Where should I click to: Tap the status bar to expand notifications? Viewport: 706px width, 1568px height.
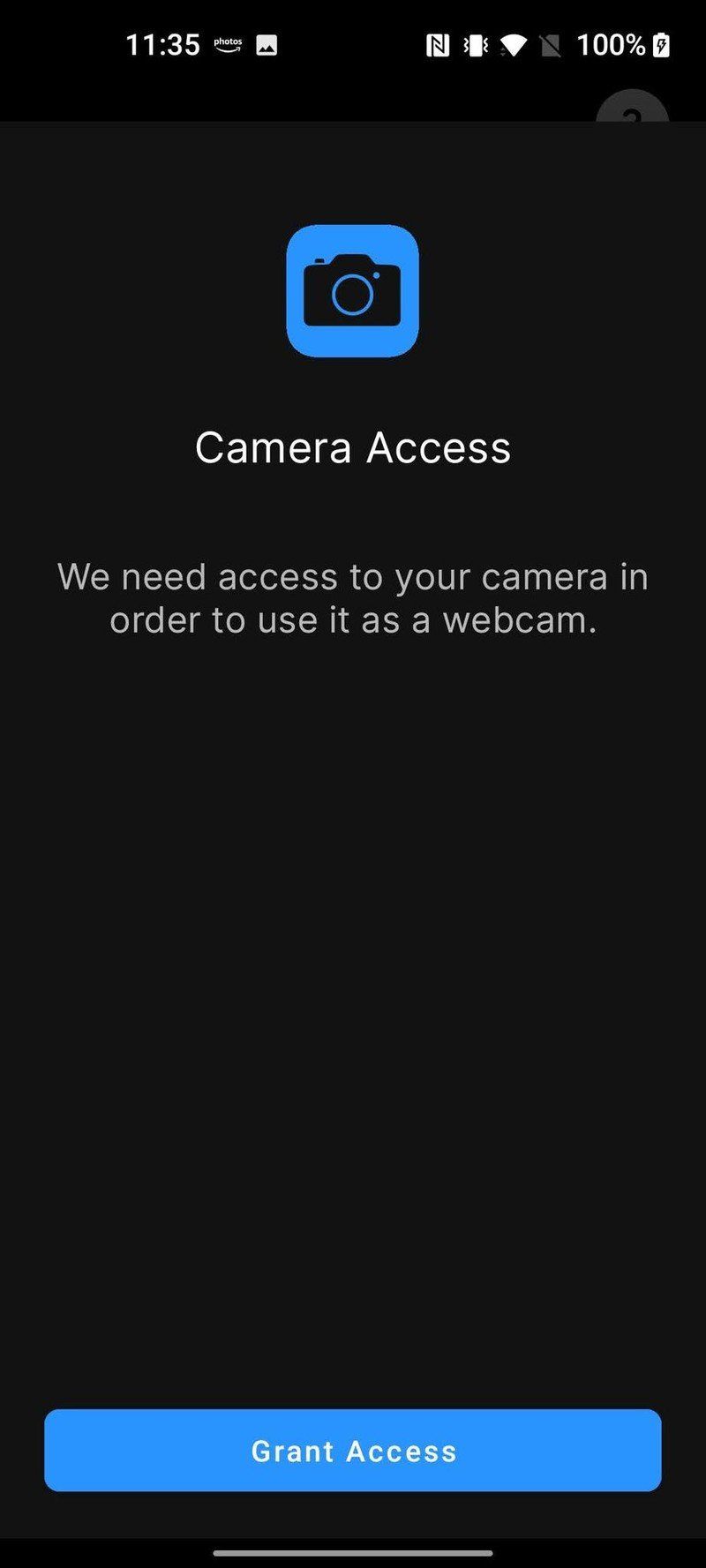[353, 44]
